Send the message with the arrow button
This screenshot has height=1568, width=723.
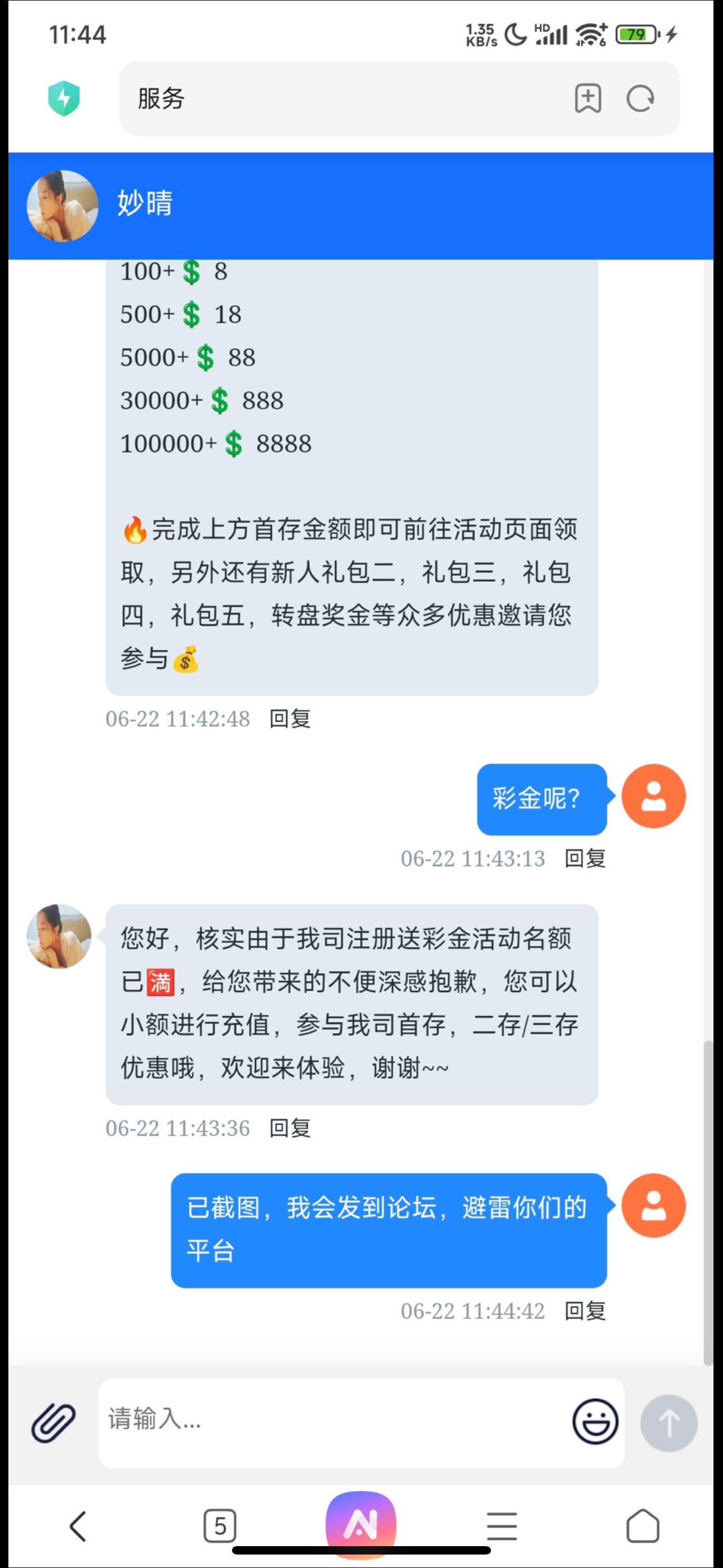pos(668,1423)
